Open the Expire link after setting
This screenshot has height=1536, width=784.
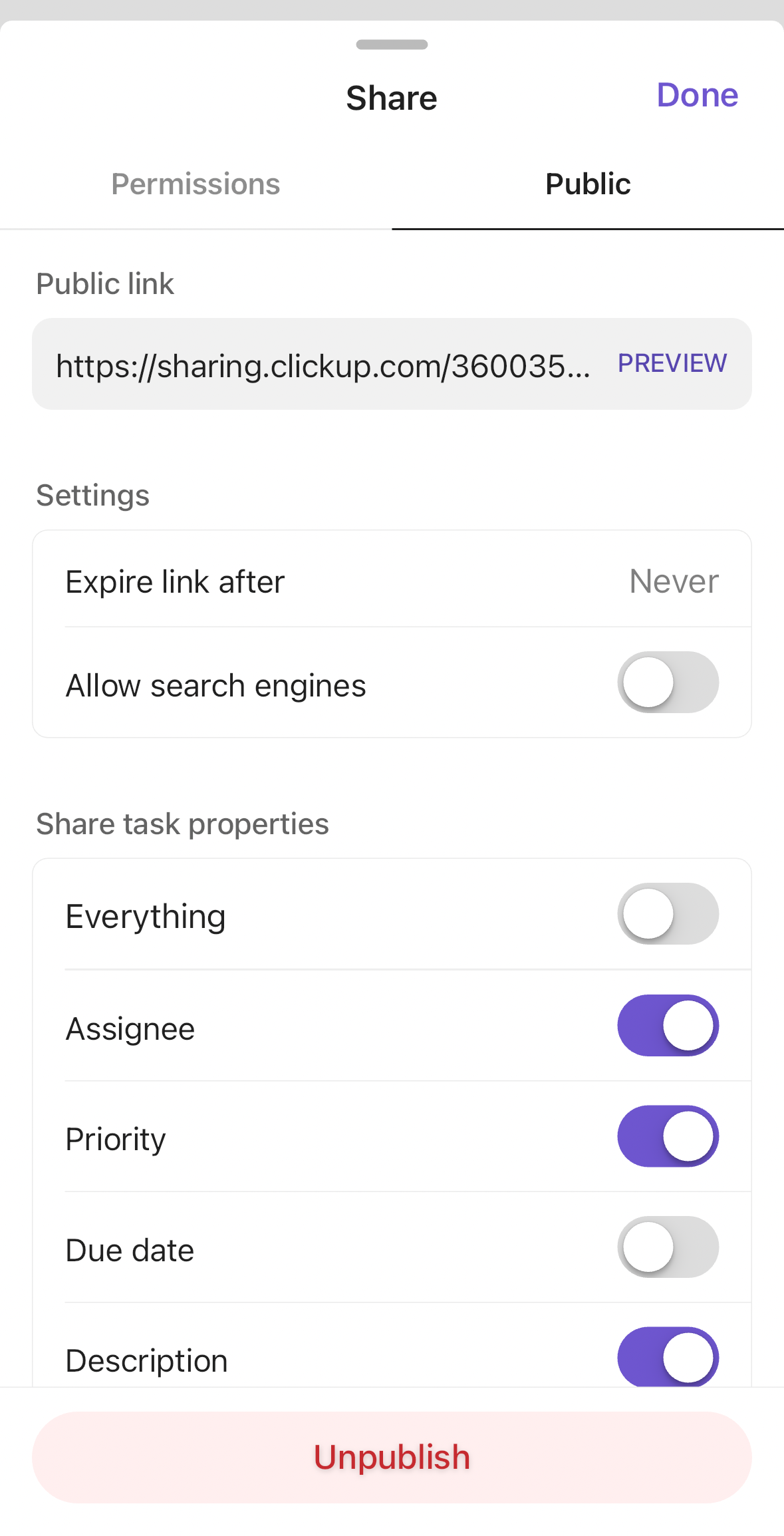click(x=392, y=581)
